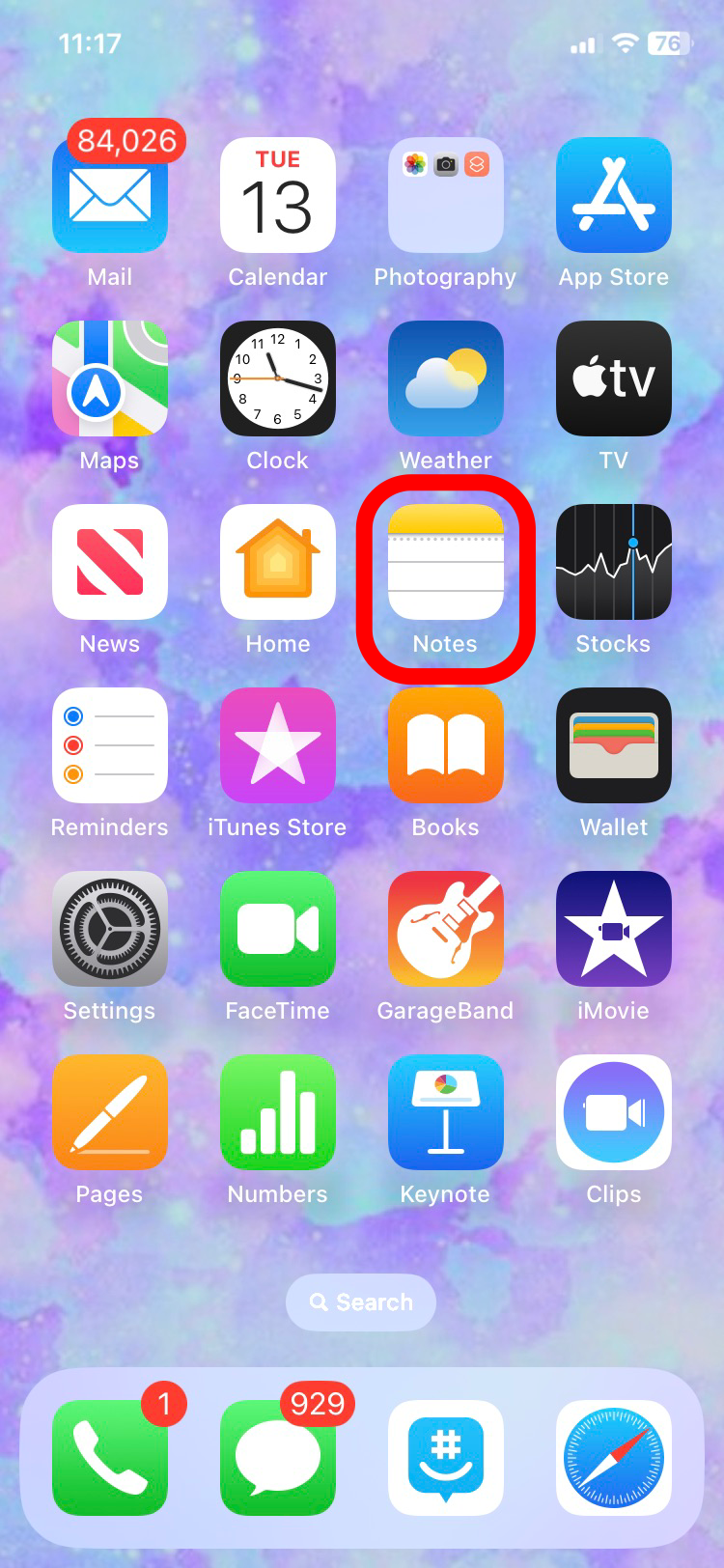Open the Photography folder

click(445, 196)
